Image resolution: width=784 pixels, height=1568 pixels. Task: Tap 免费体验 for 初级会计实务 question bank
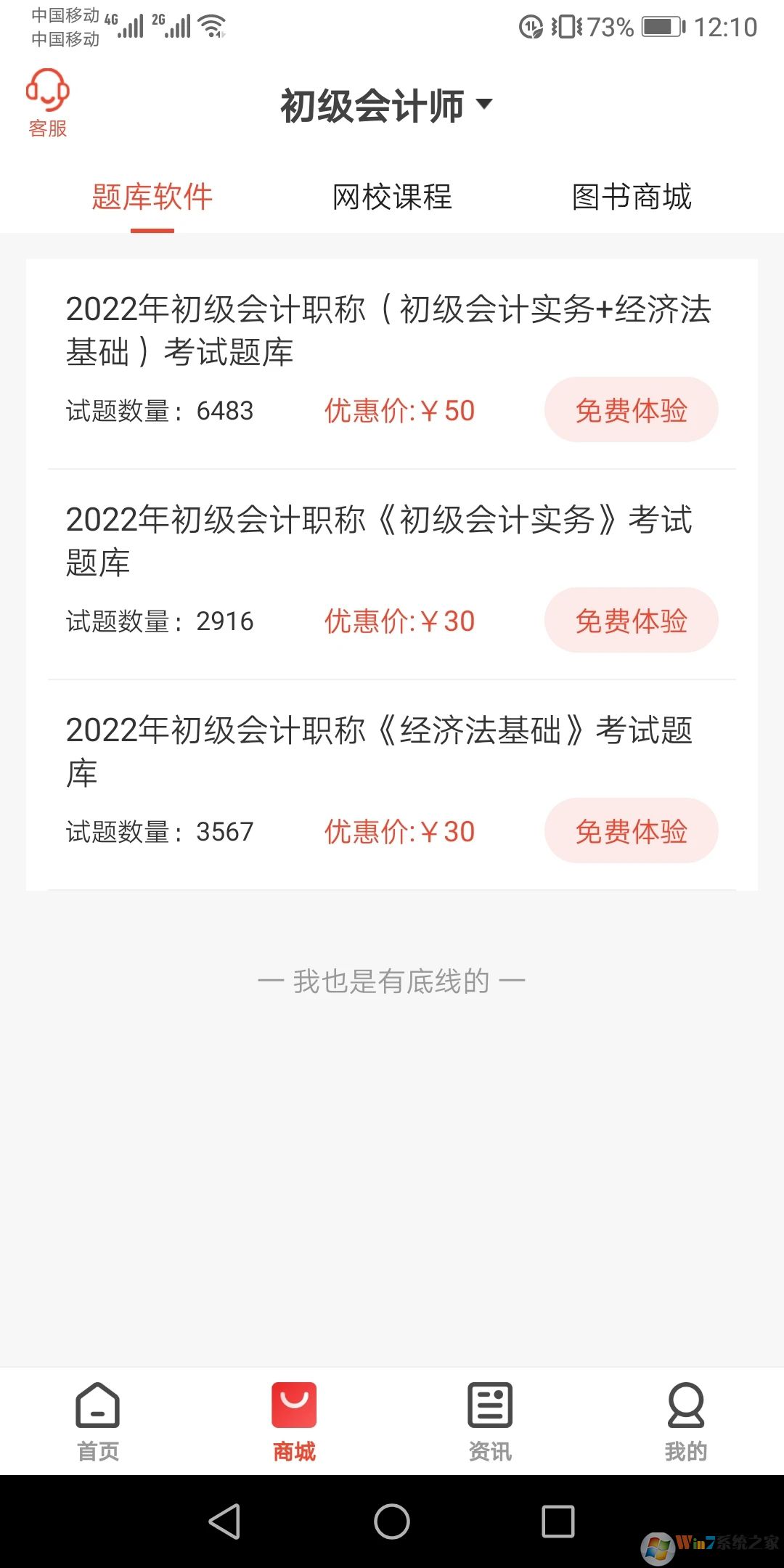point(631,621)
